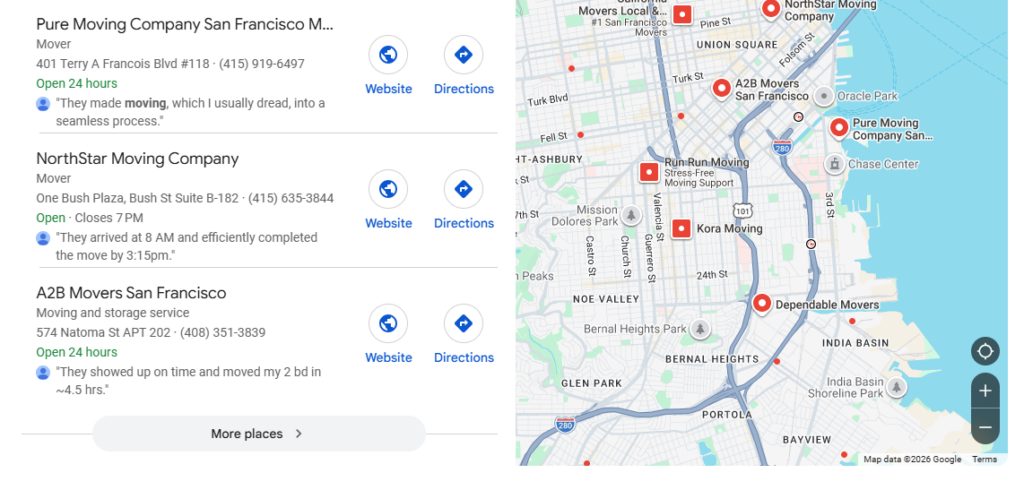
Task: Zoom in on the map
Action: [x=985, y=391]
